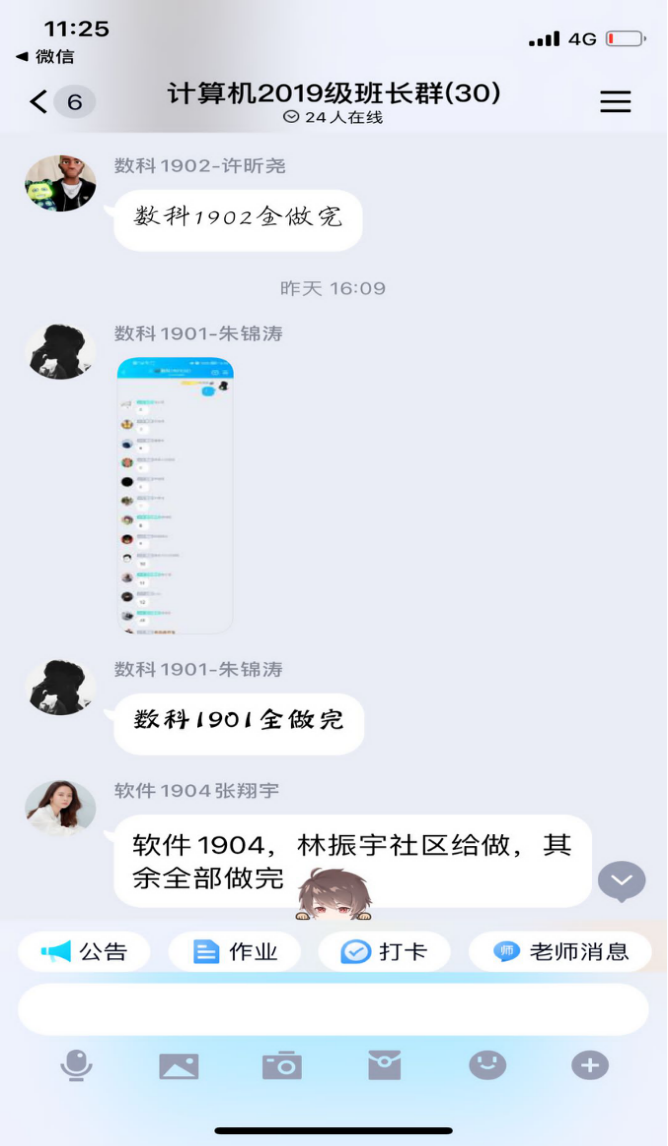Open the emoji panel
This screenshot has width=668, height=1146.
point(487,1066)
